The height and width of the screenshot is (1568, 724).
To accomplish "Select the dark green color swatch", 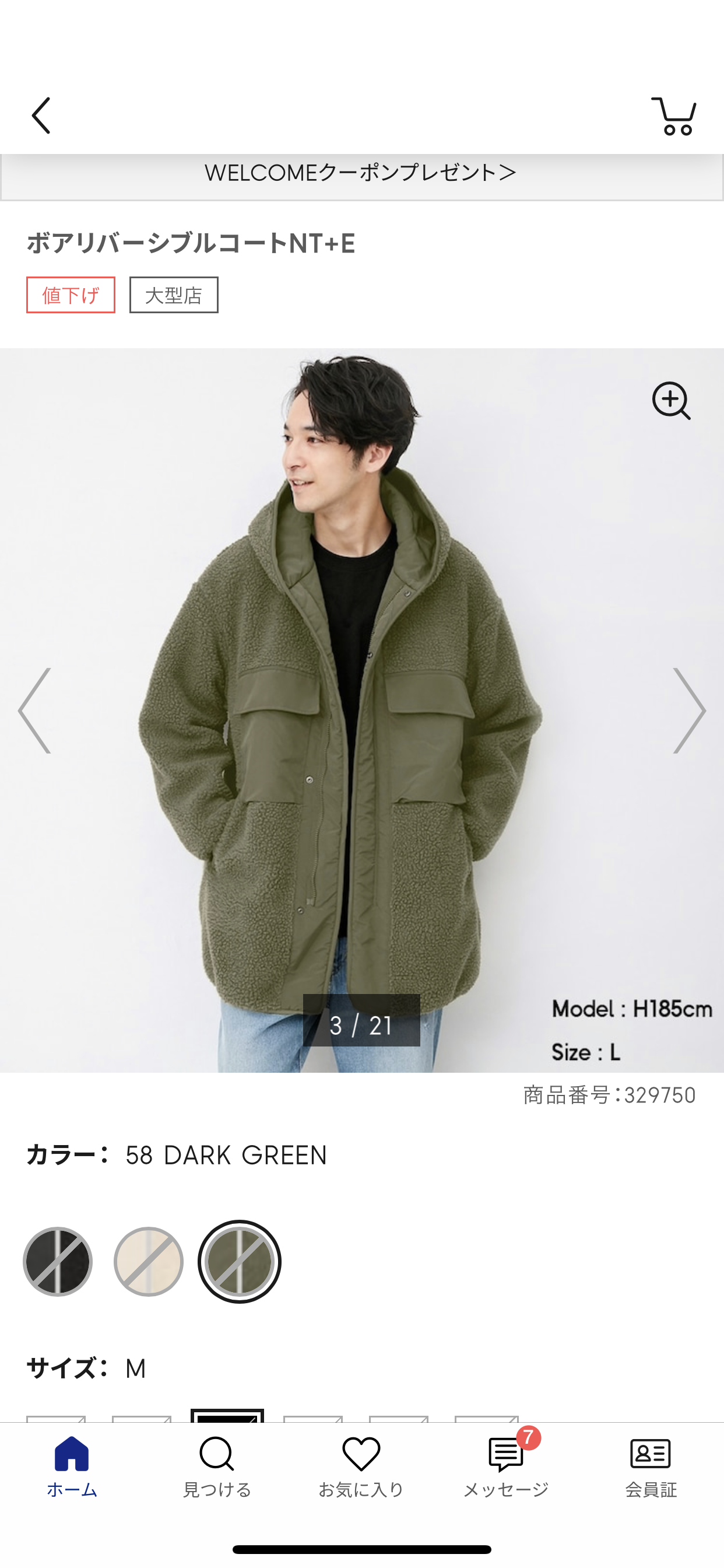I will (239, 1261).
